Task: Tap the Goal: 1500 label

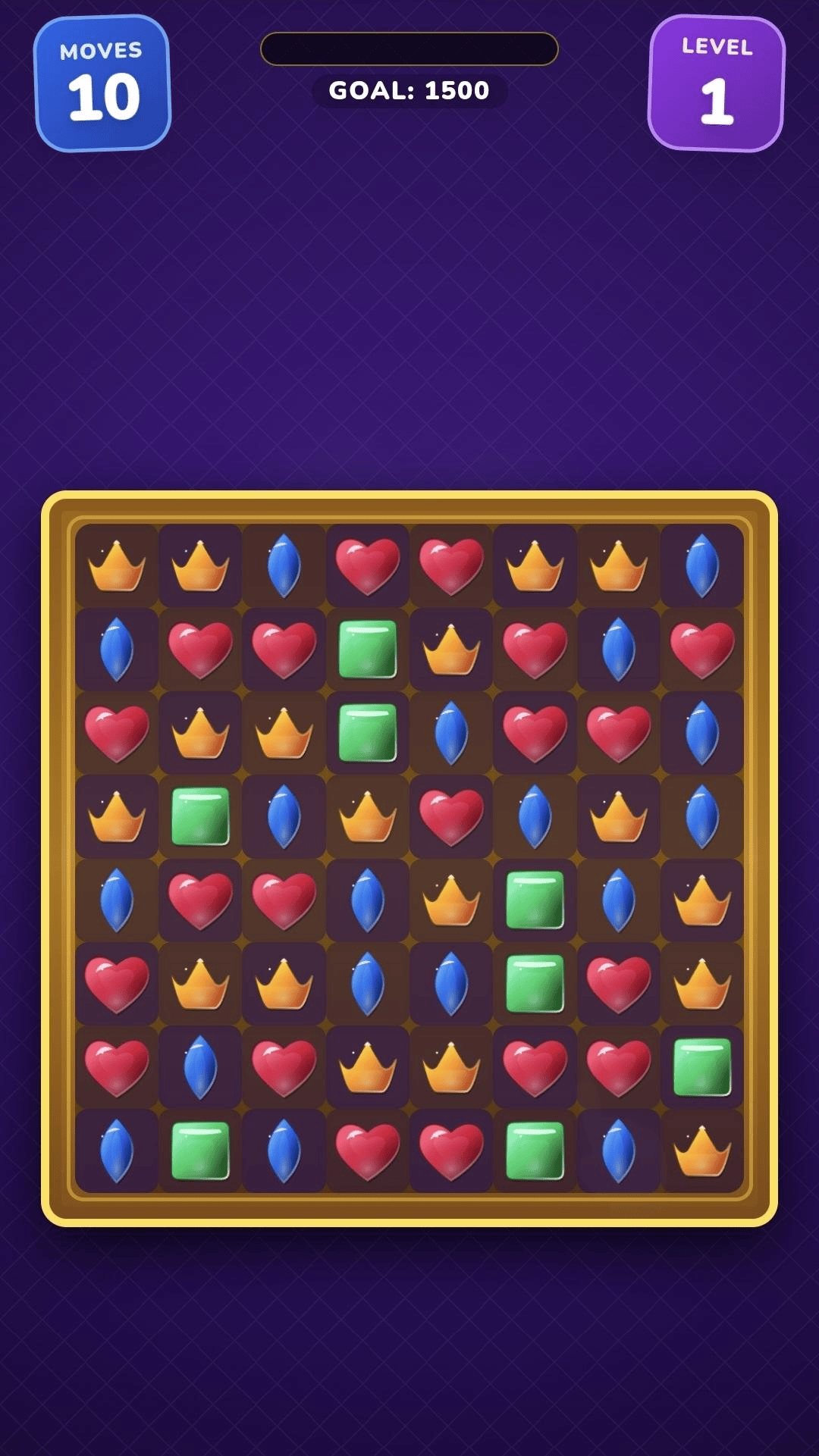Action: pyautogui.click(x=409, y=89)
